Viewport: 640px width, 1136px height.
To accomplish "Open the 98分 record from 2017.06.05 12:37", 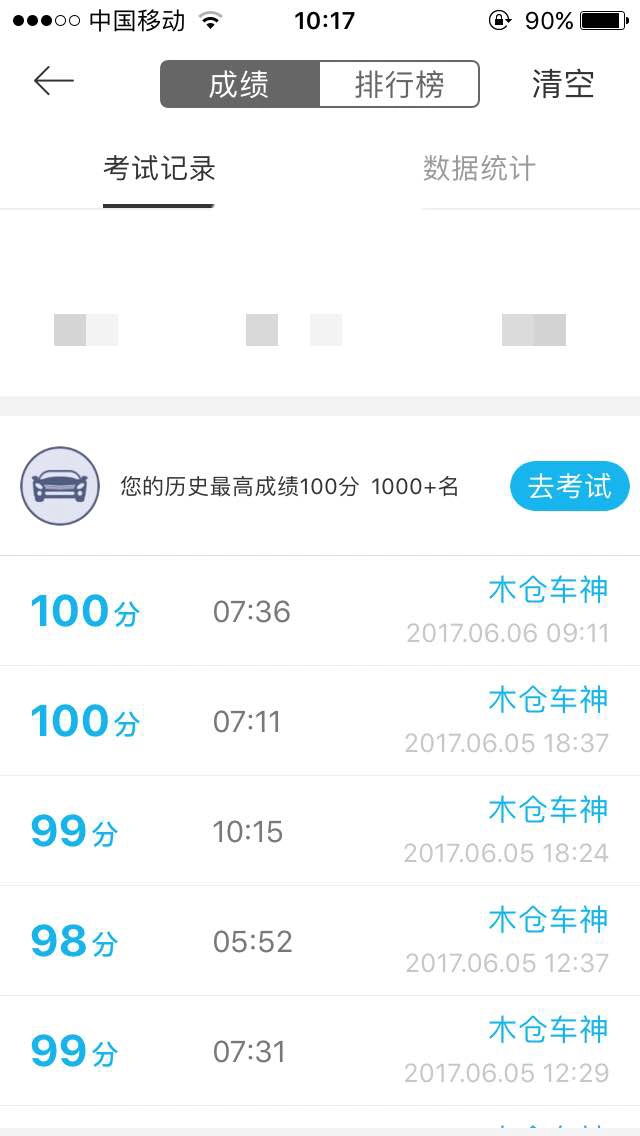I will 320,941.
